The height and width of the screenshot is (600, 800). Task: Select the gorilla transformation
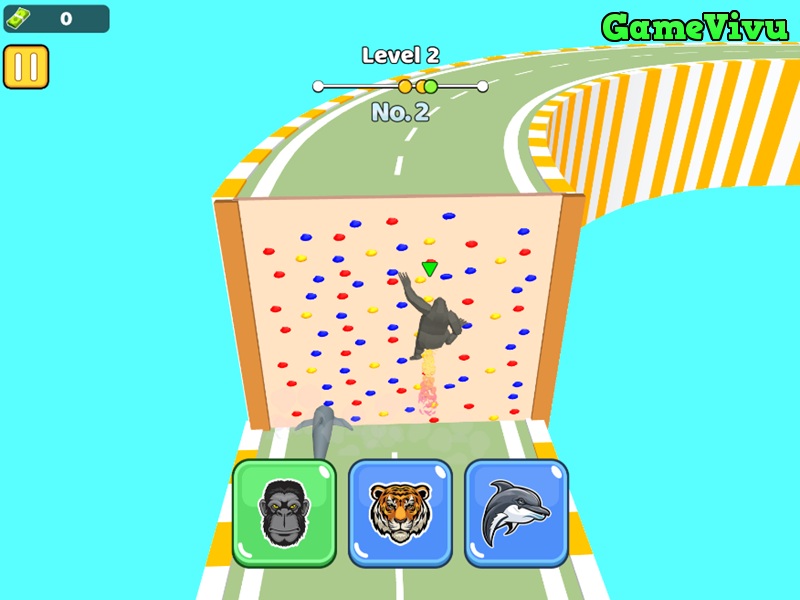point(284,512)
